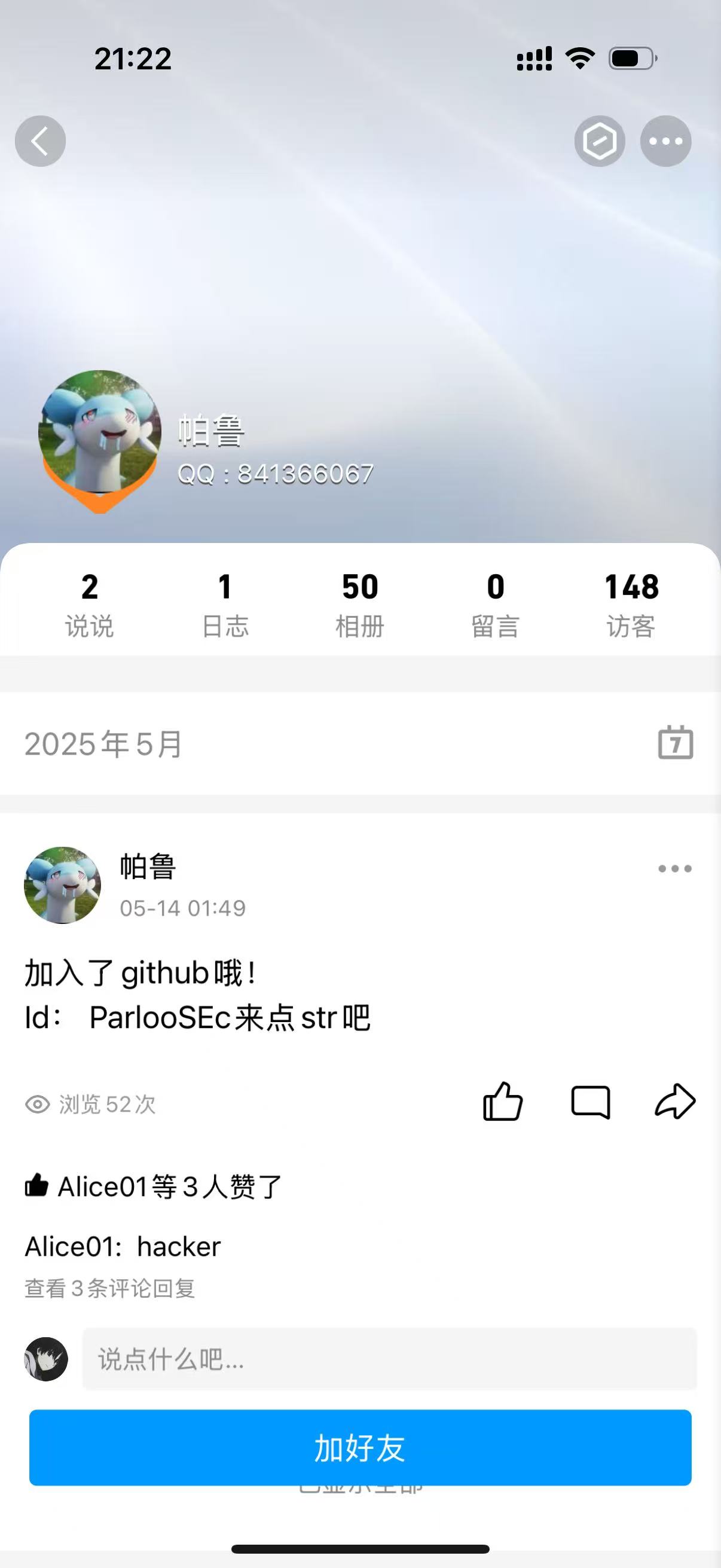721x1568 pixels.
Task: View the 相册 albums tab
Action: click(360, 605)
